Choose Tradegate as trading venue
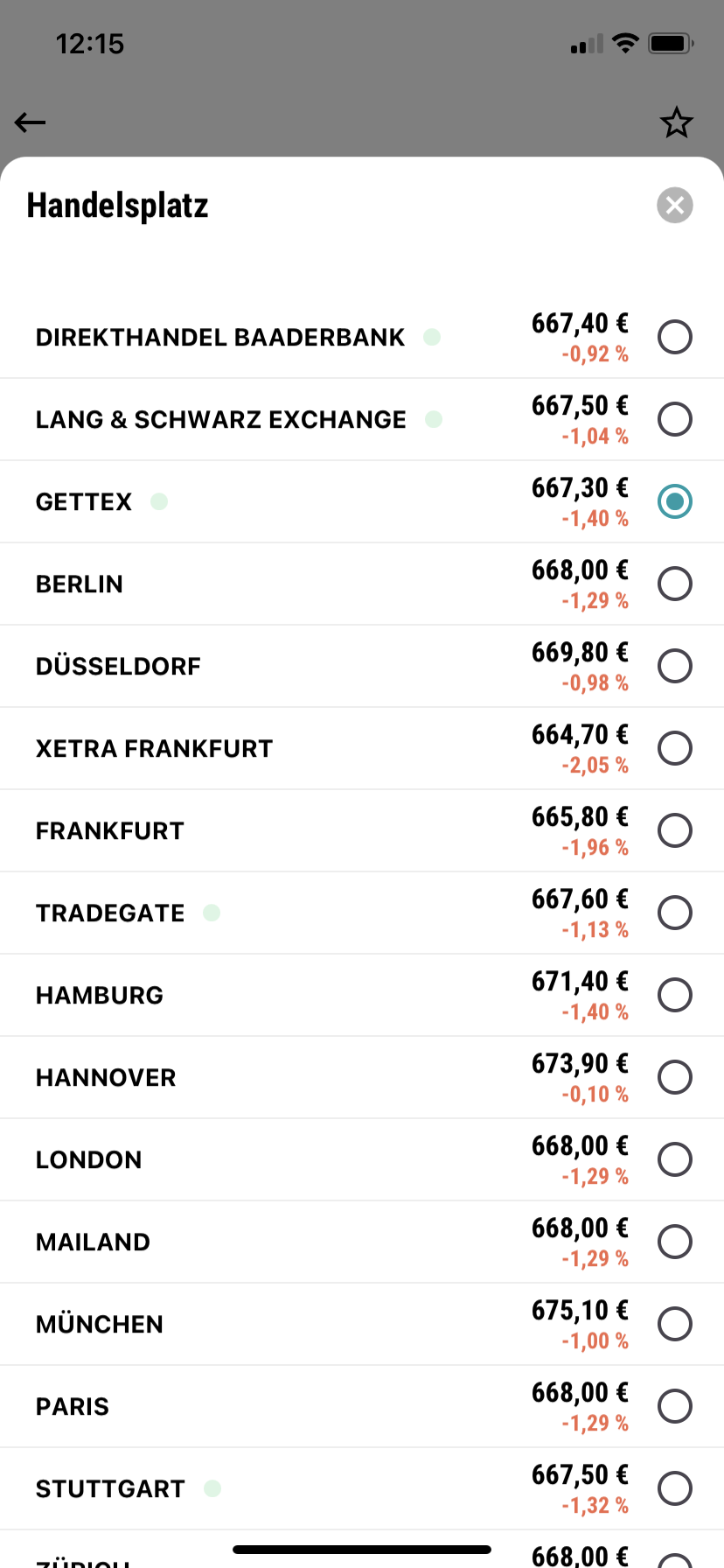The image size is (724, 1568). (362, 913)
